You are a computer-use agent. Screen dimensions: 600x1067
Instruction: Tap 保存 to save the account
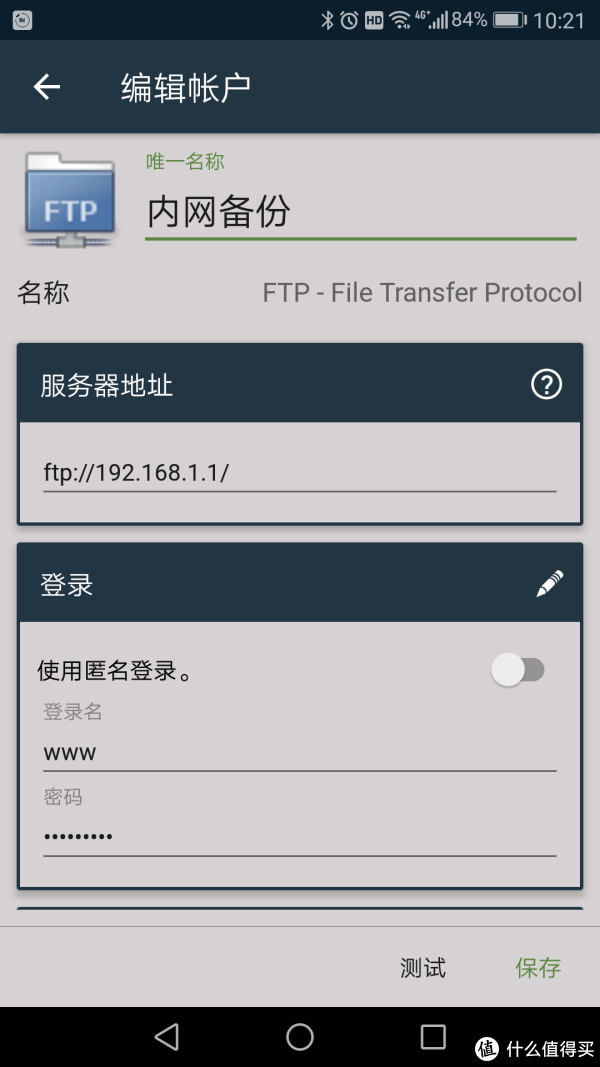538,967
